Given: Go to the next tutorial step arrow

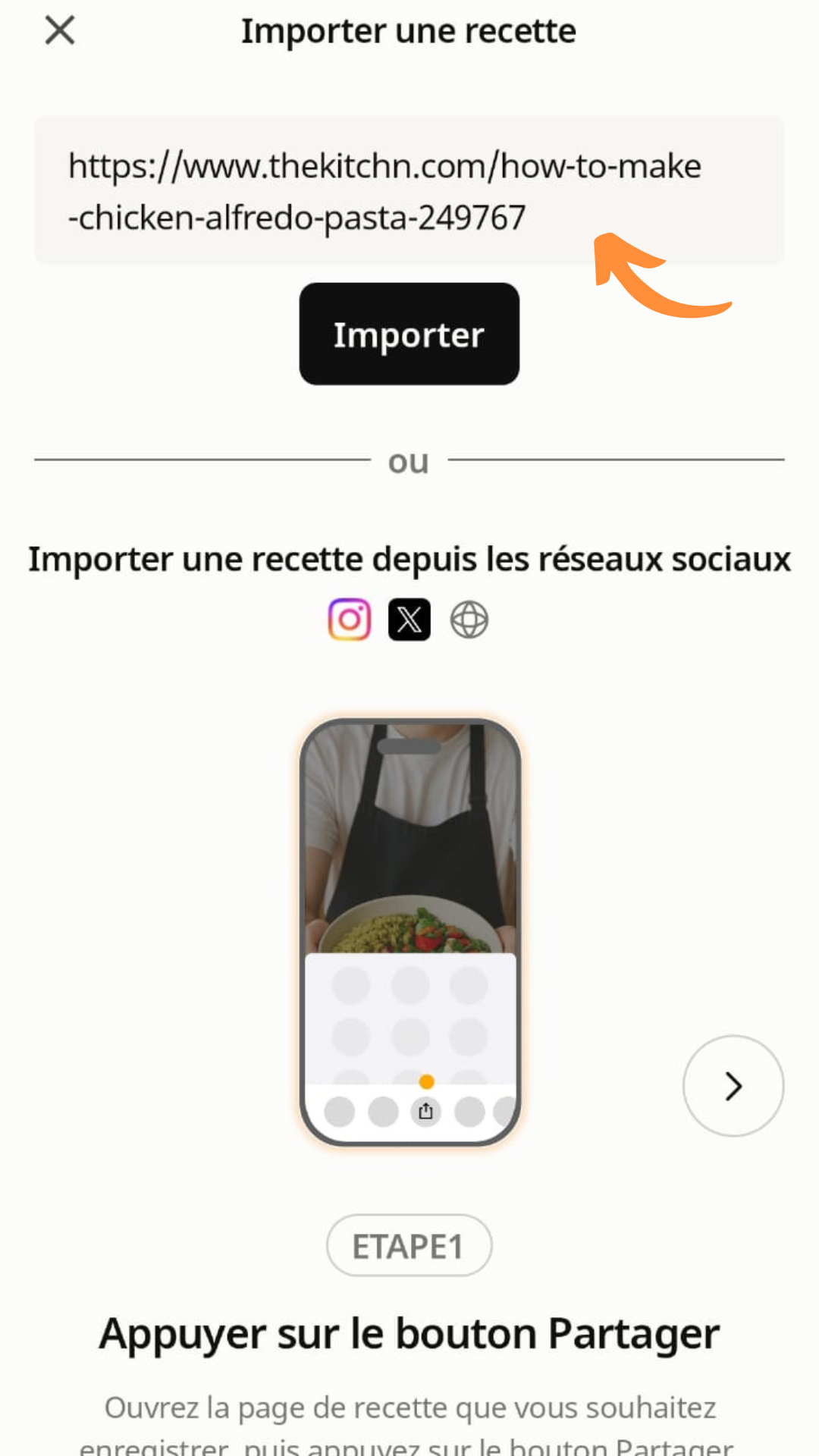Looking at the screenshot, I should tap(733, 1086).
